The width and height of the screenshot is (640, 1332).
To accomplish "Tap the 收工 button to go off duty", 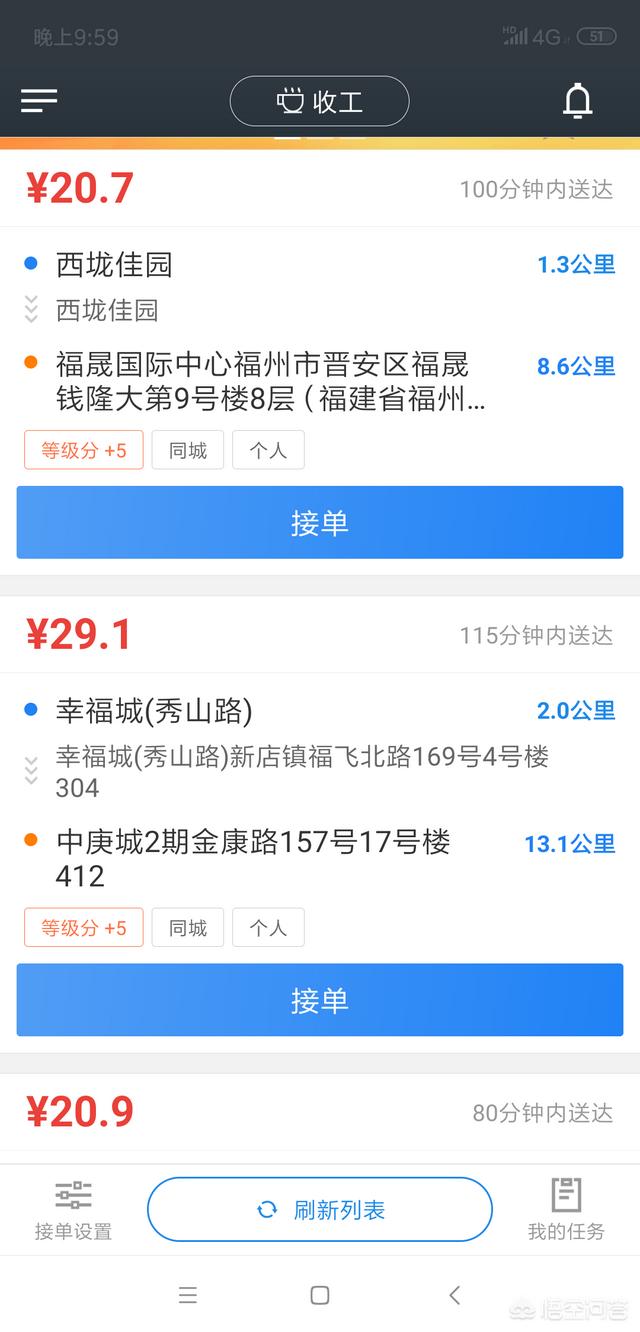I will point(319,101).
